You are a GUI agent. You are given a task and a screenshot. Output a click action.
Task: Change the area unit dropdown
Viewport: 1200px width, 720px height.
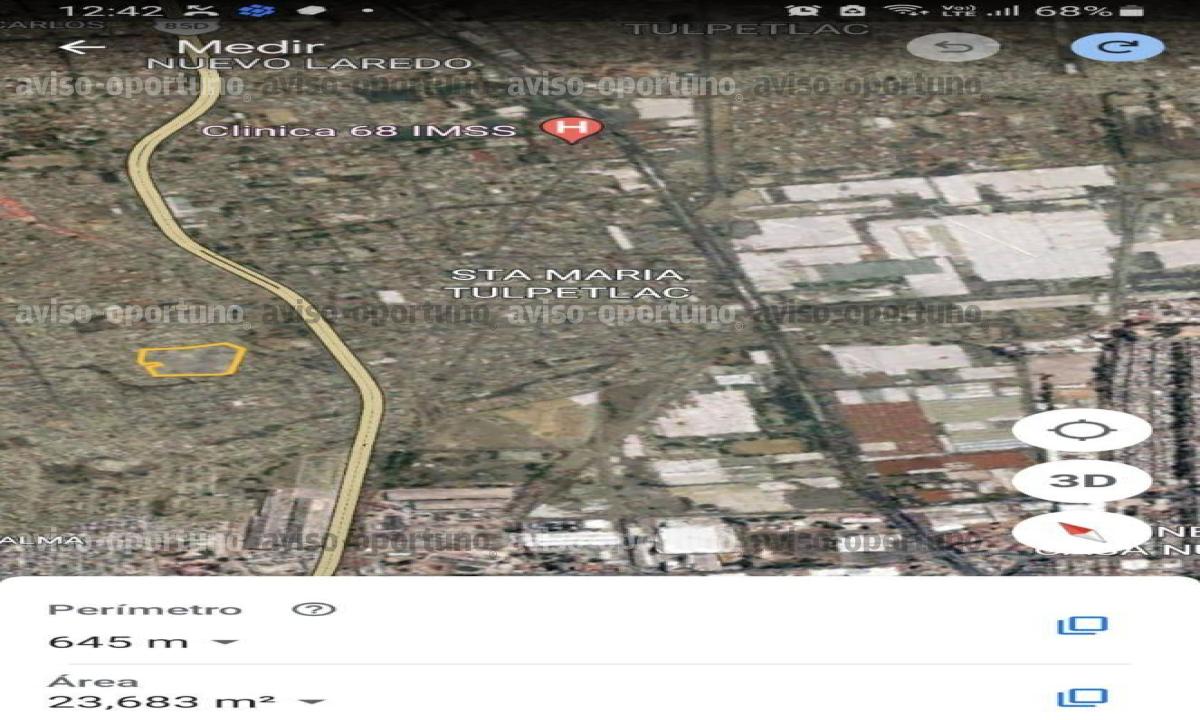[314, 702]
